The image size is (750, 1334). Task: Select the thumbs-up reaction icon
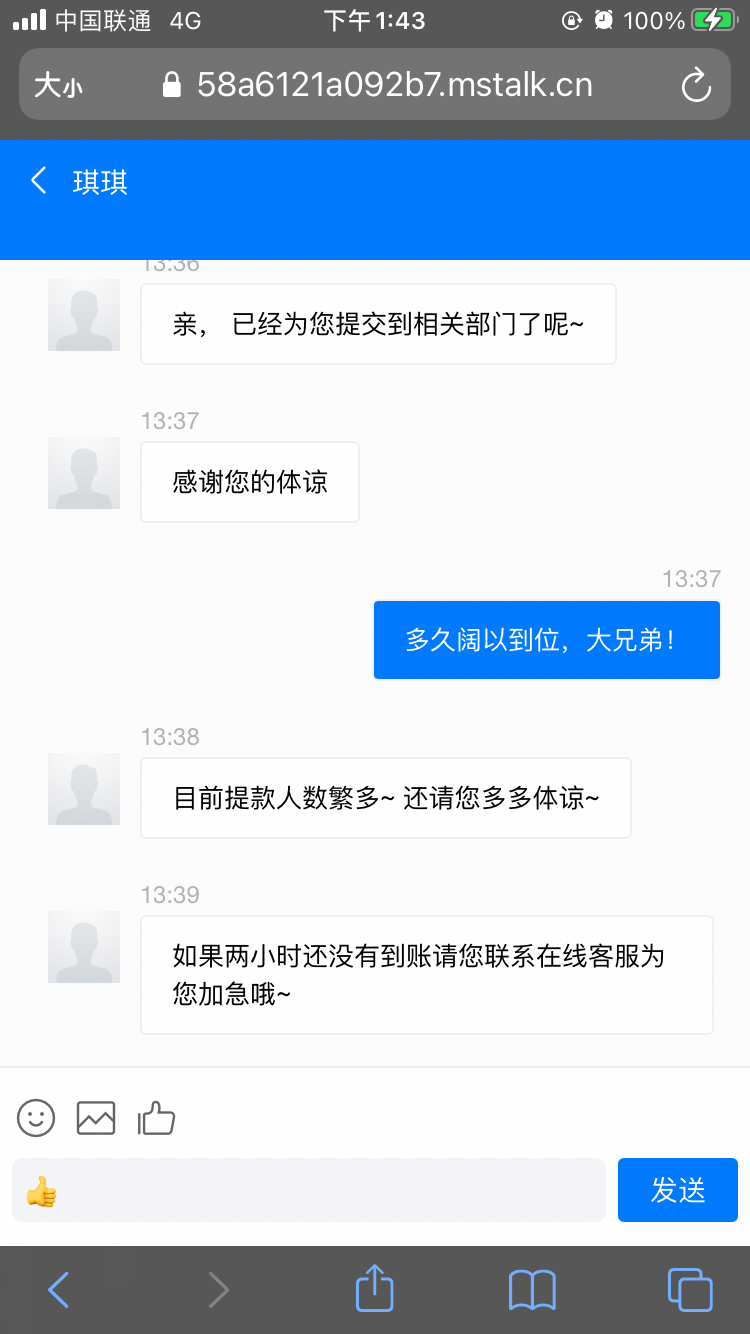158,1118
